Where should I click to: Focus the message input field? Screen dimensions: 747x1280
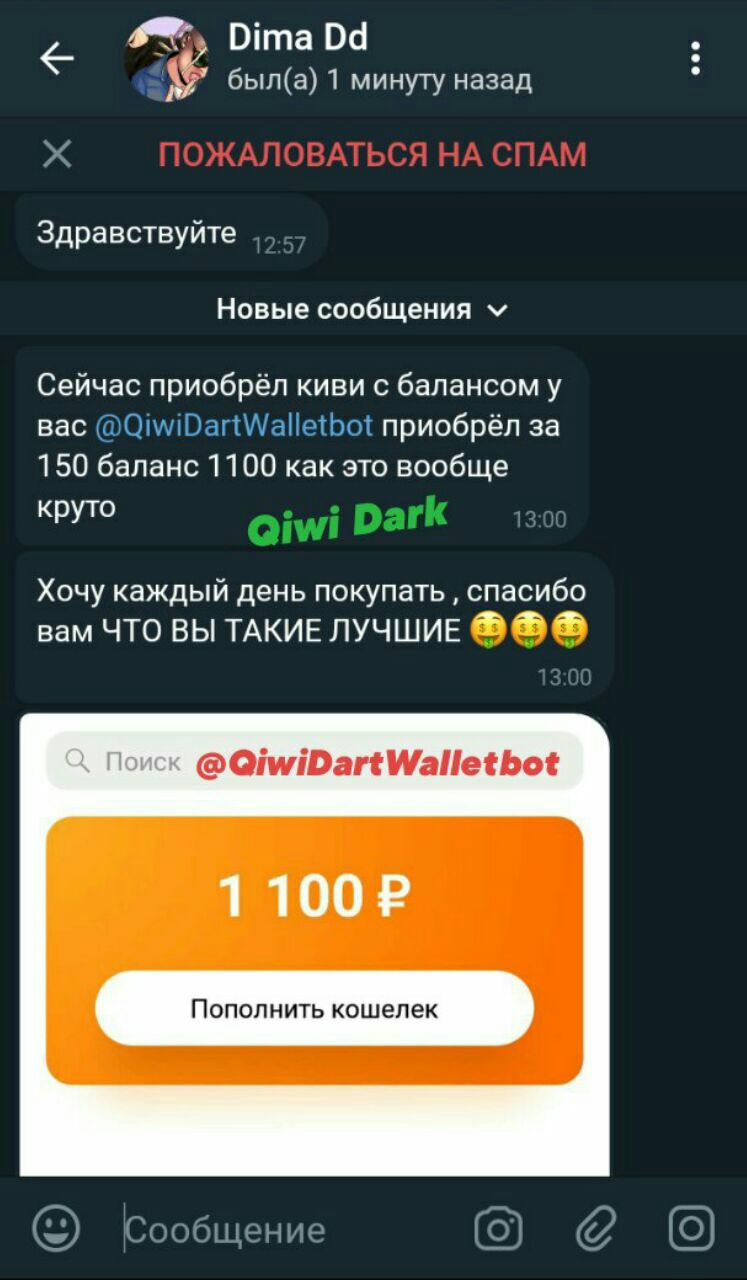coord(290,1230)
